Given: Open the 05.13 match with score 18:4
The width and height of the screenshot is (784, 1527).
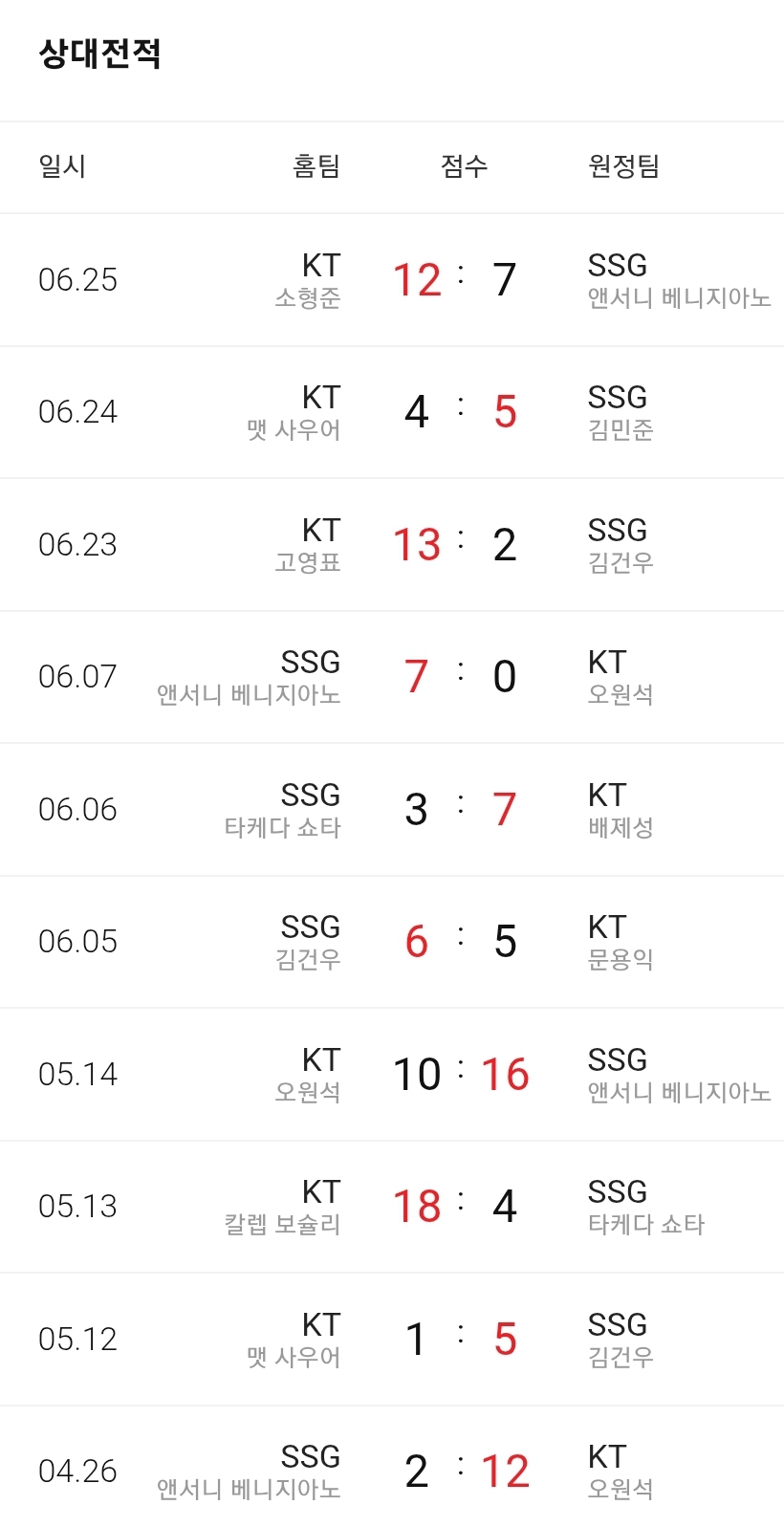Looking at the screenshot, I should point(392,1207).
